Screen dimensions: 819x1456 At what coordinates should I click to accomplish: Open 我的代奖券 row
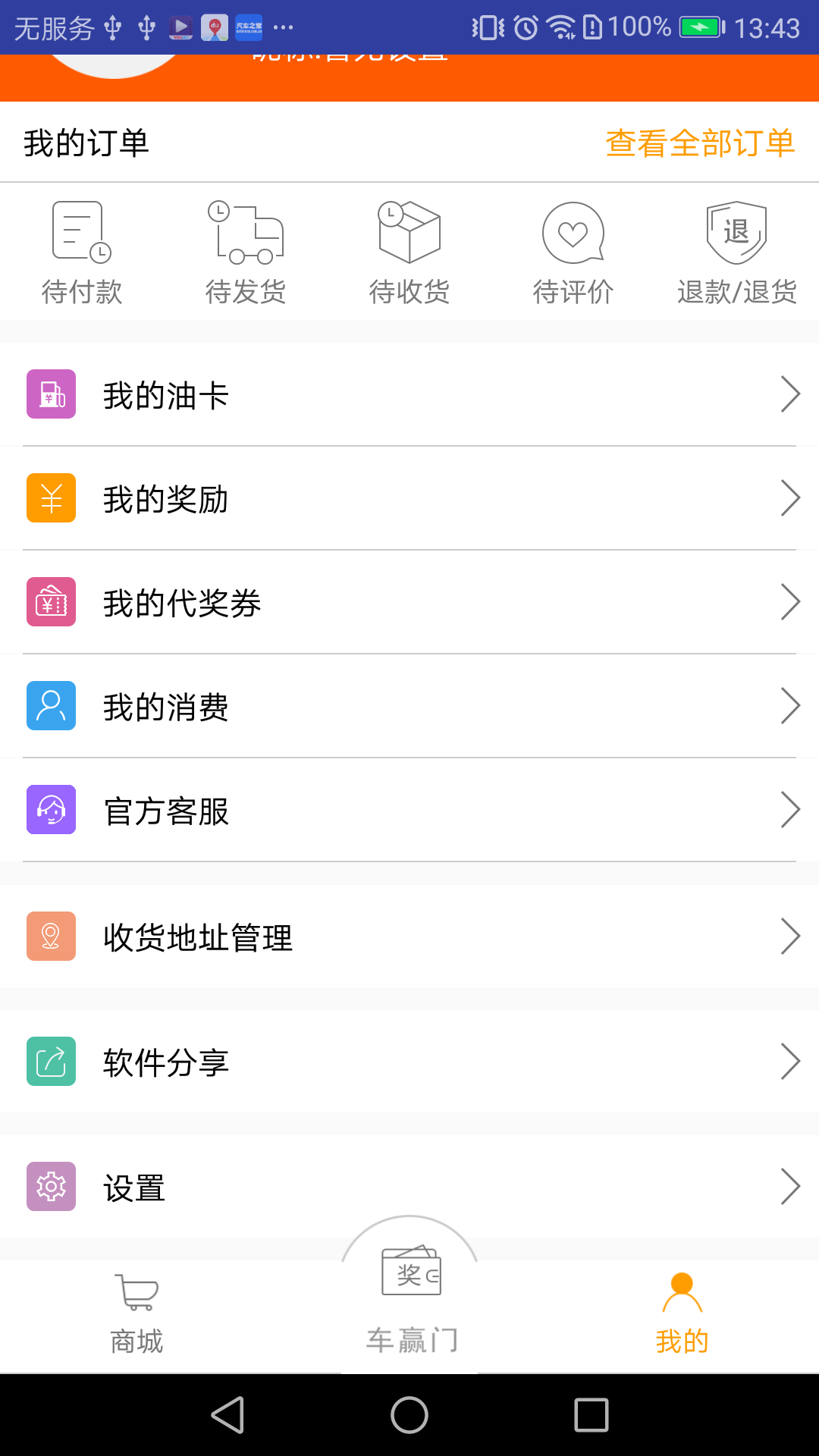pyautogui.click(x=409, y=602)
